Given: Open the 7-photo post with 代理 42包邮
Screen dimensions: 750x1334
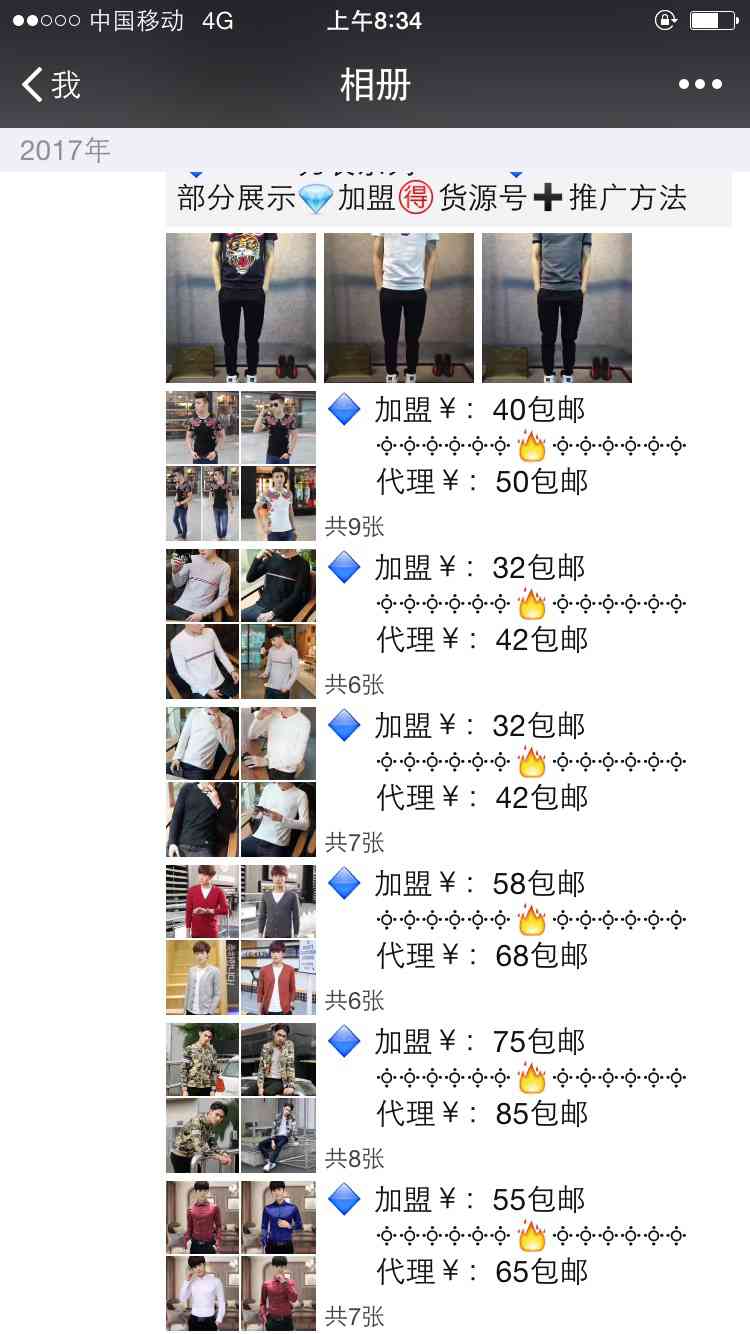Looking at the screenshot, I should click(x=480, y=761).
